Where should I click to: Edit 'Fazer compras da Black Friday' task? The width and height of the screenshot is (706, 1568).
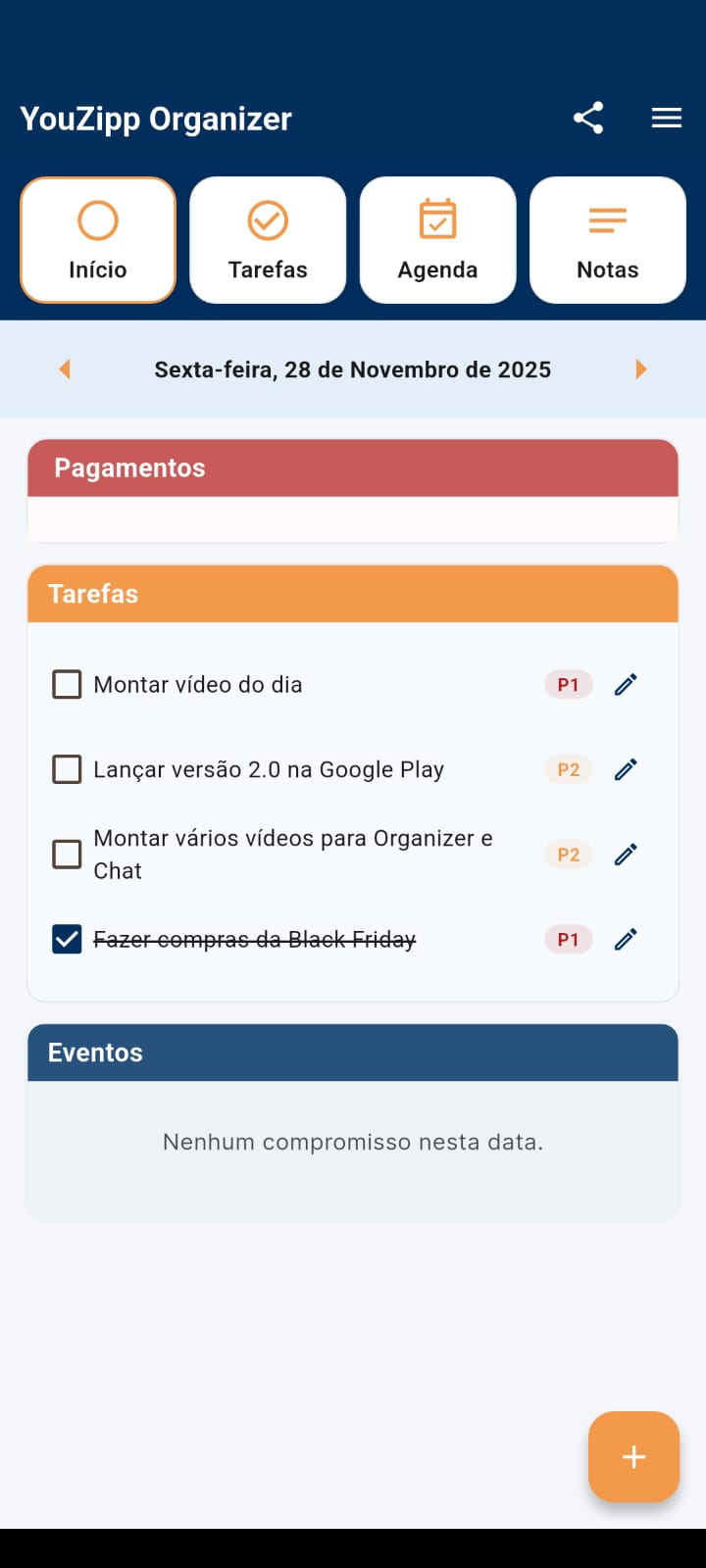pyautogui.click(x=625, y=939)
